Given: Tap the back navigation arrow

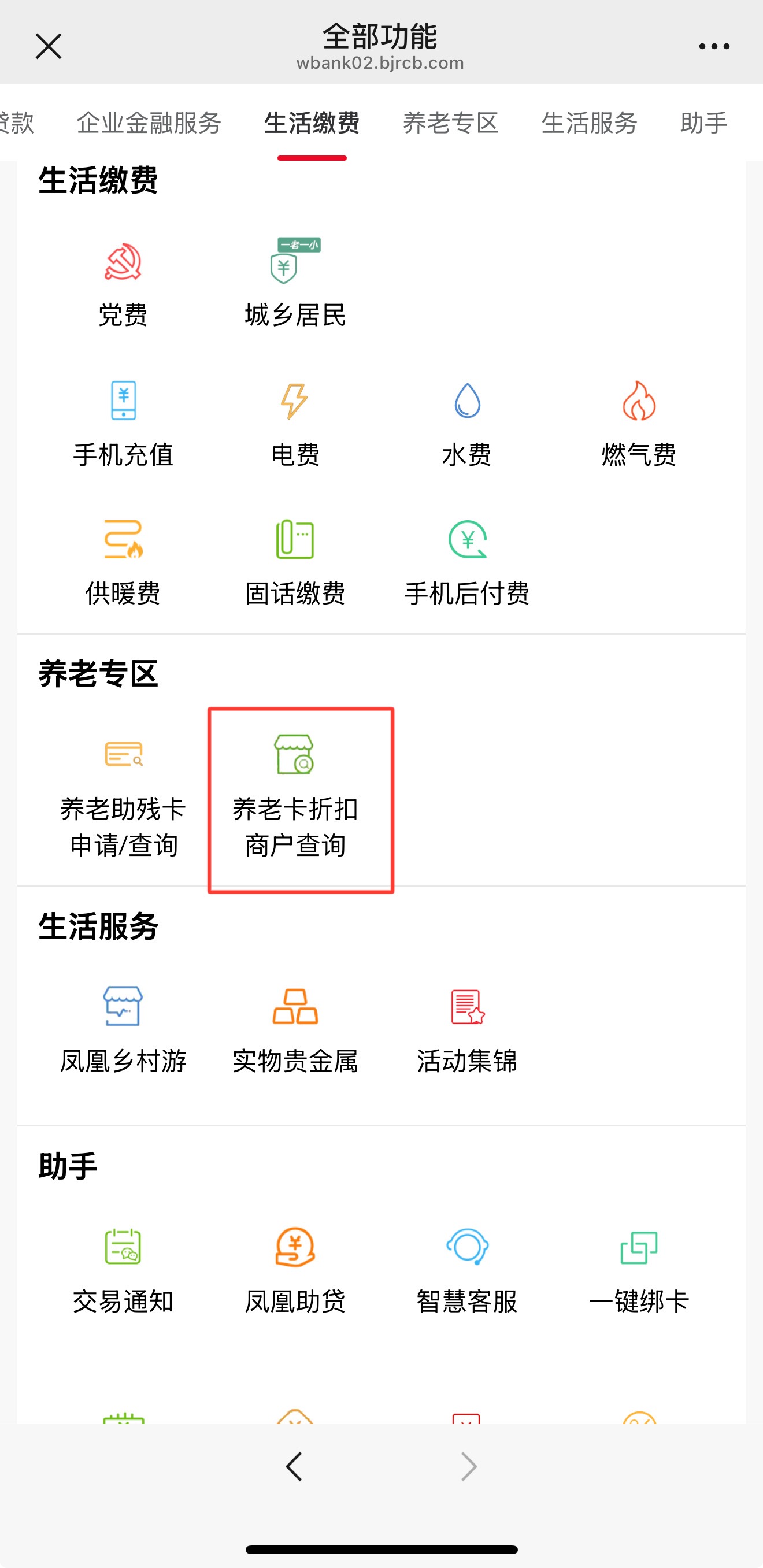Looking at the screenshot, I should 294,1465.
